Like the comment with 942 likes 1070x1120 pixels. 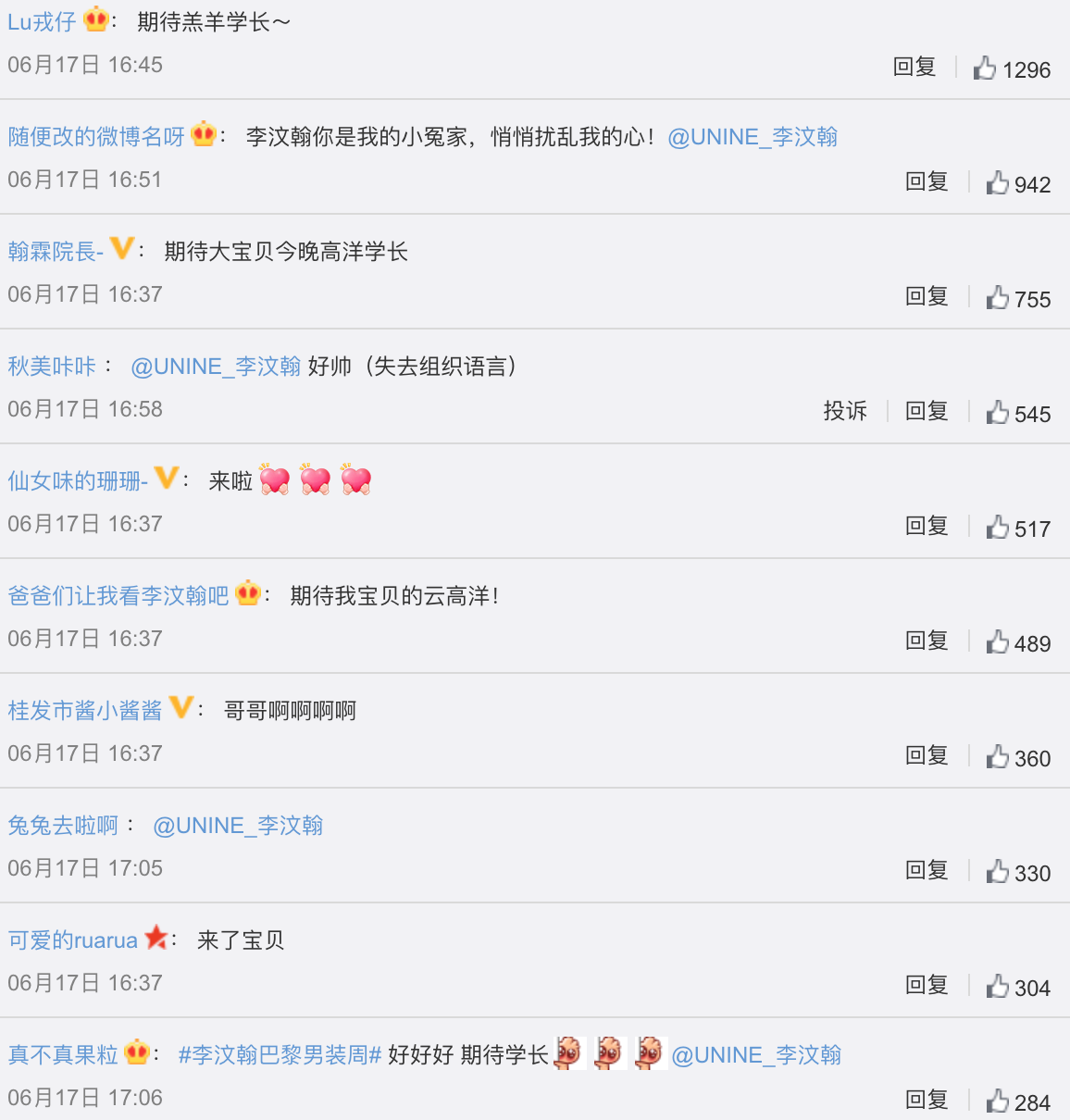(998, 183)
